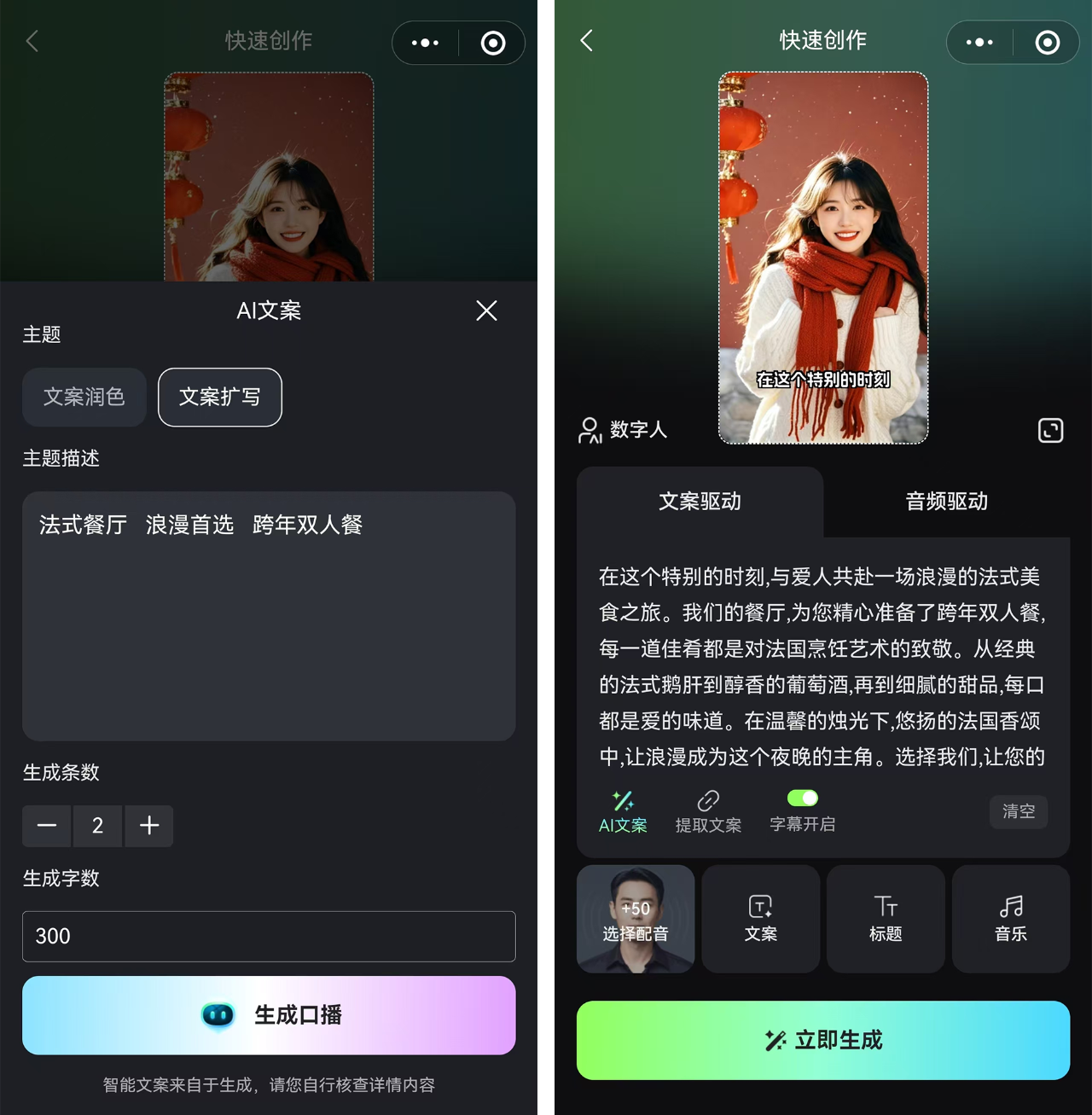Increase 生成条数 with the plus button
Viewport: 1092px width, 1115px height.
tap(149, 826)
